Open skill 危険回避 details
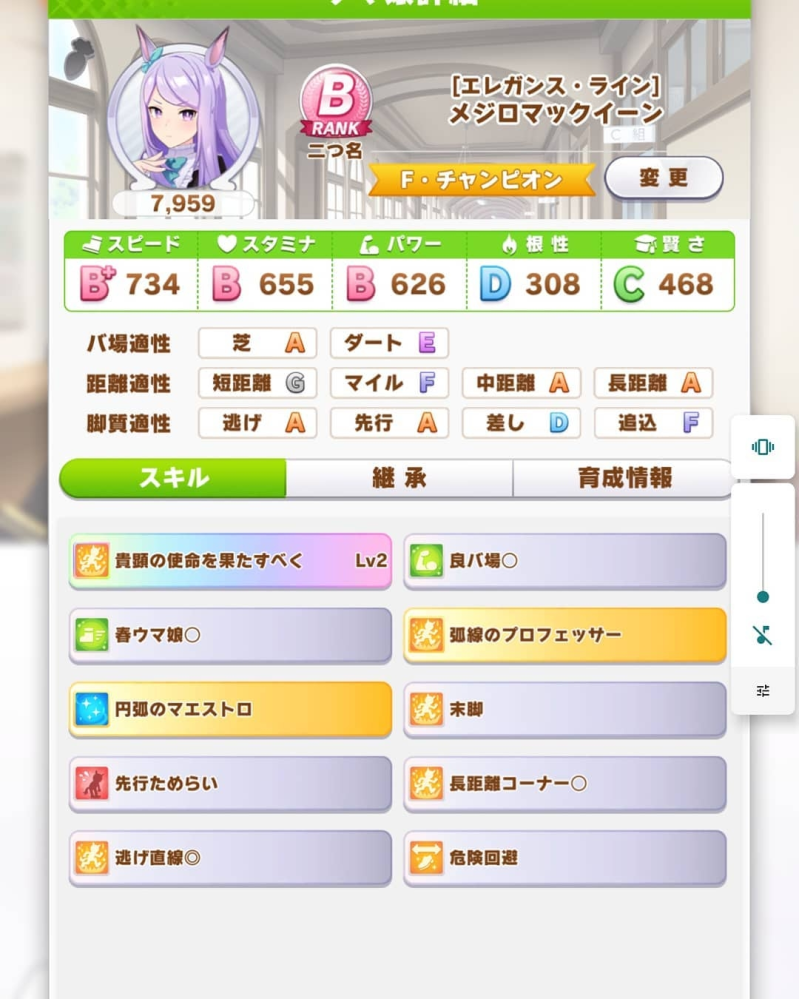 tap(565, 857)
